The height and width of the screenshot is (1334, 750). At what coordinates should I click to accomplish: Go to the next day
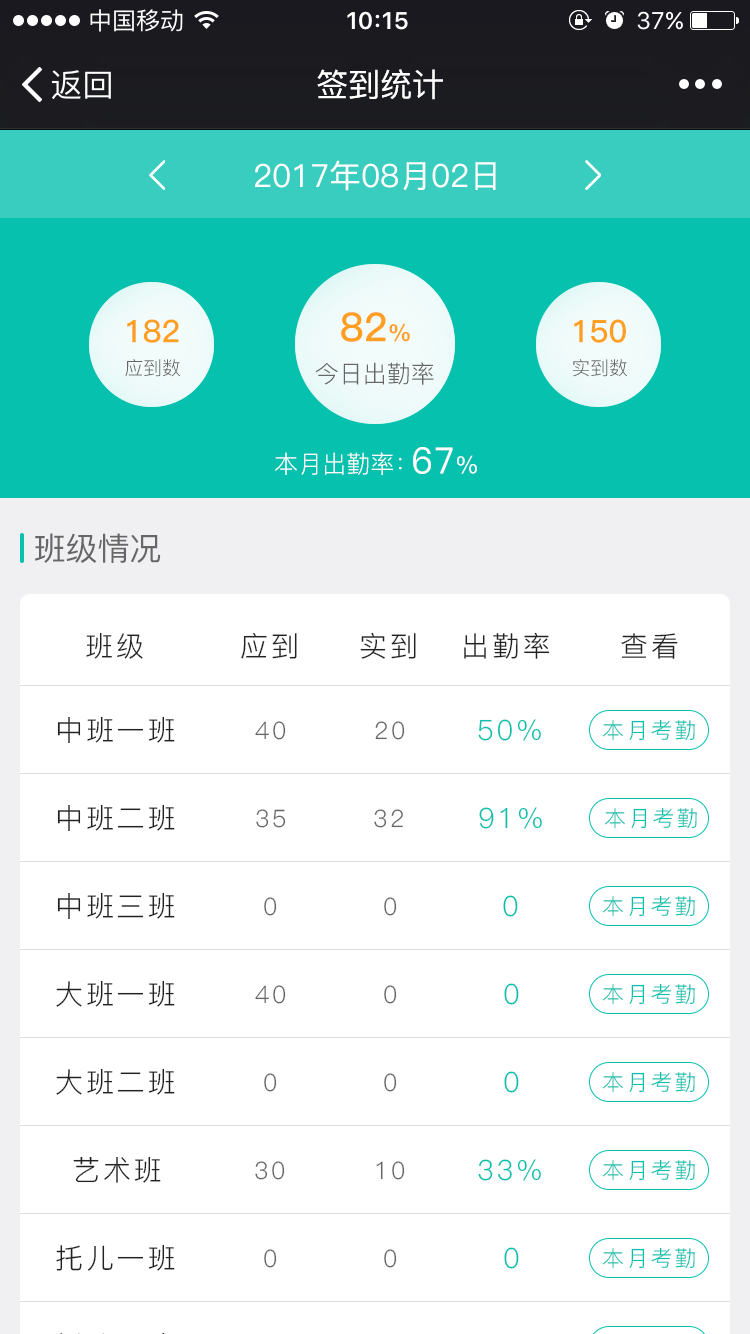[x=593, y=176]
